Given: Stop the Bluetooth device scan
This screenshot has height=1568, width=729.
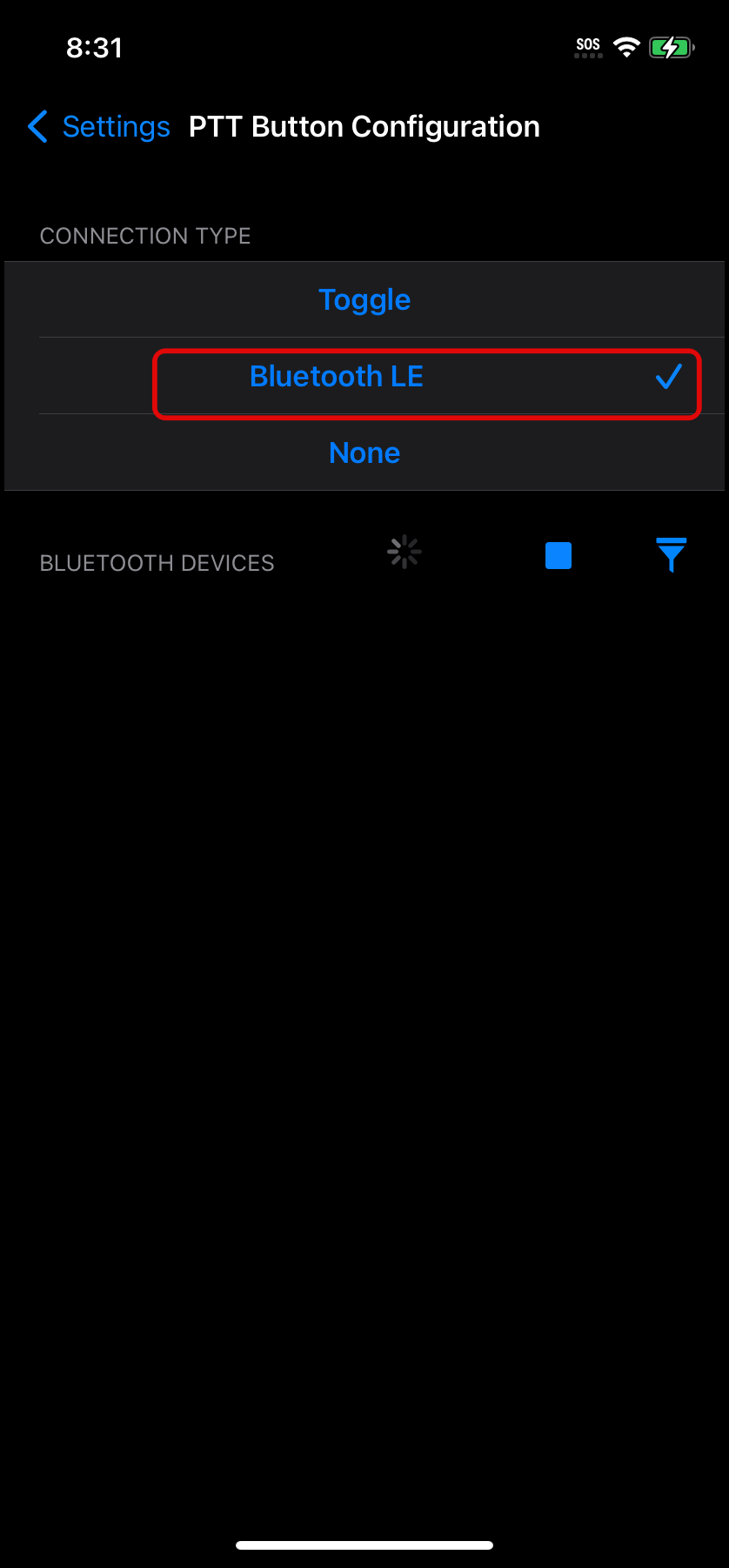Looking at the screenshot, I should [x=558, y=555].
